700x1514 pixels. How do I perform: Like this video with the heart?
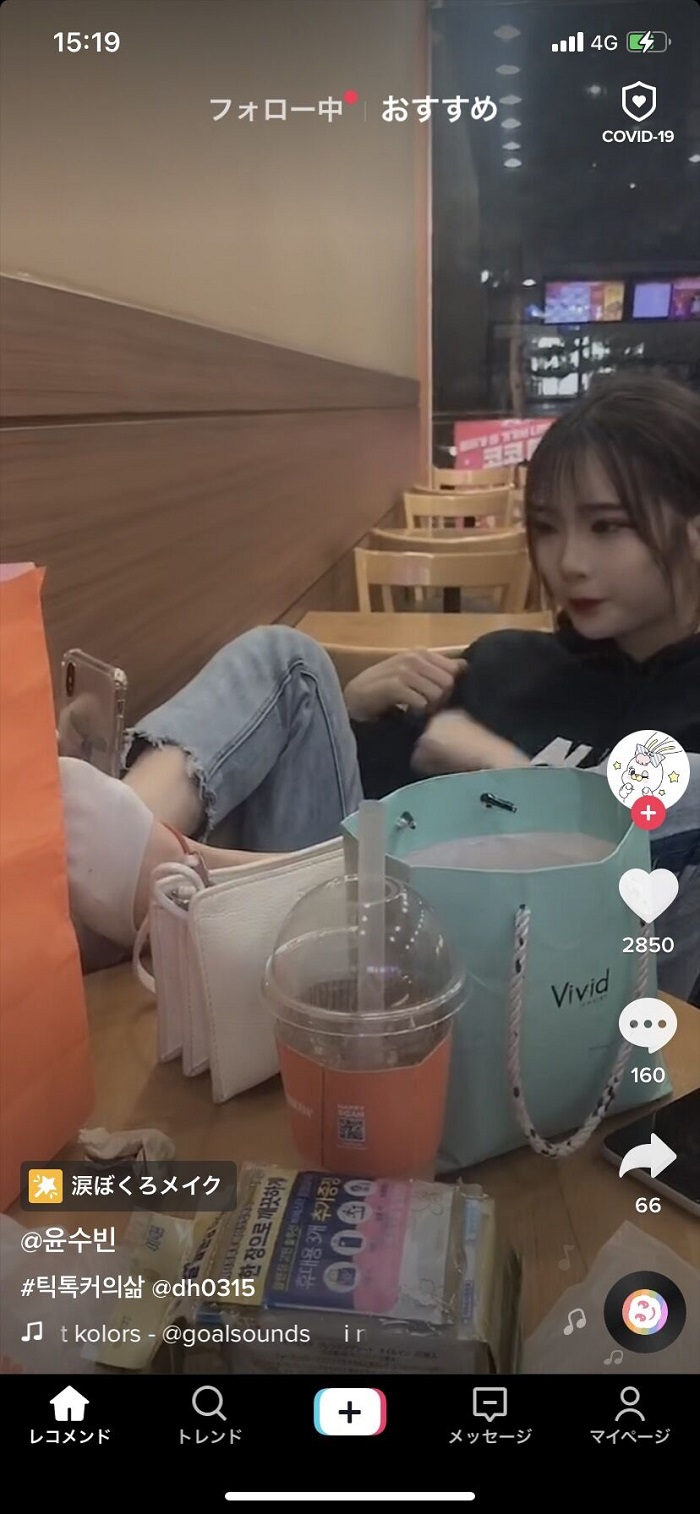click(x=648, y=896)
